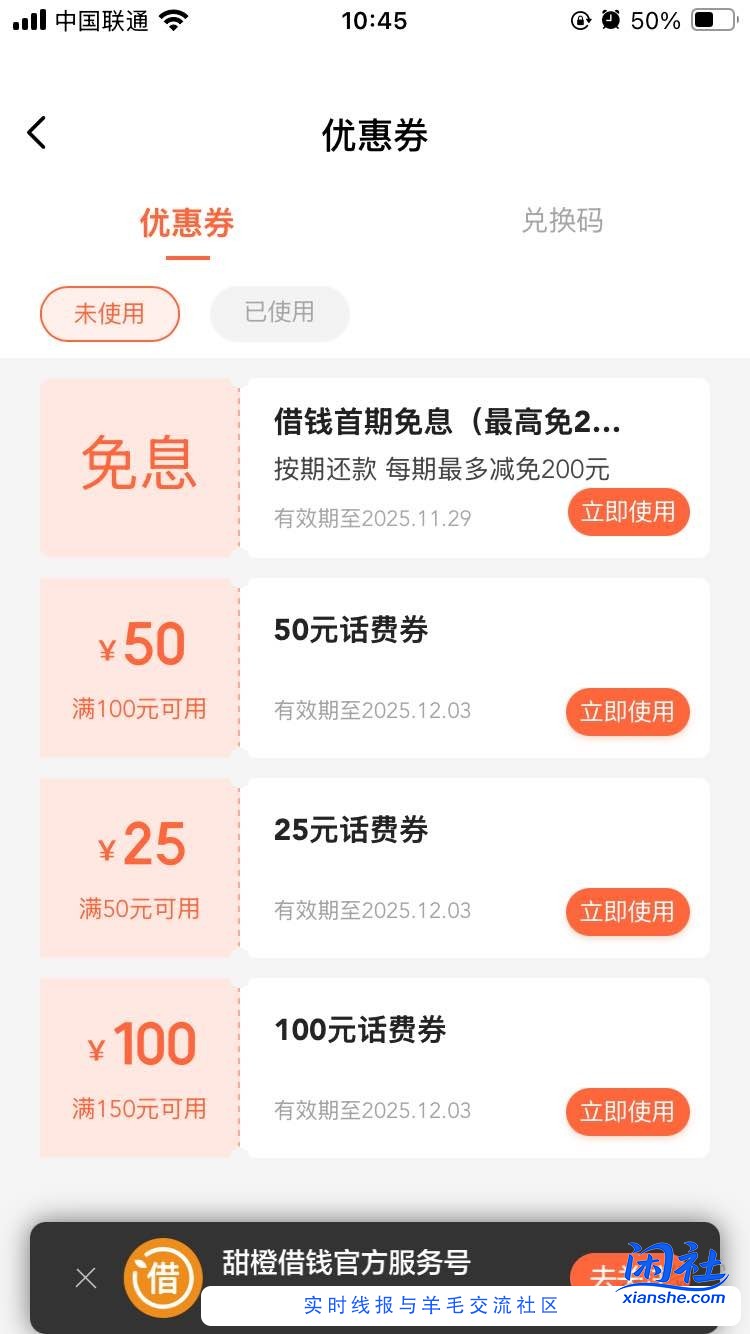The width and height of the screenshot is (750, 1334).
Task: Tap the ¥50 coupon value panel
Action: 138,668
